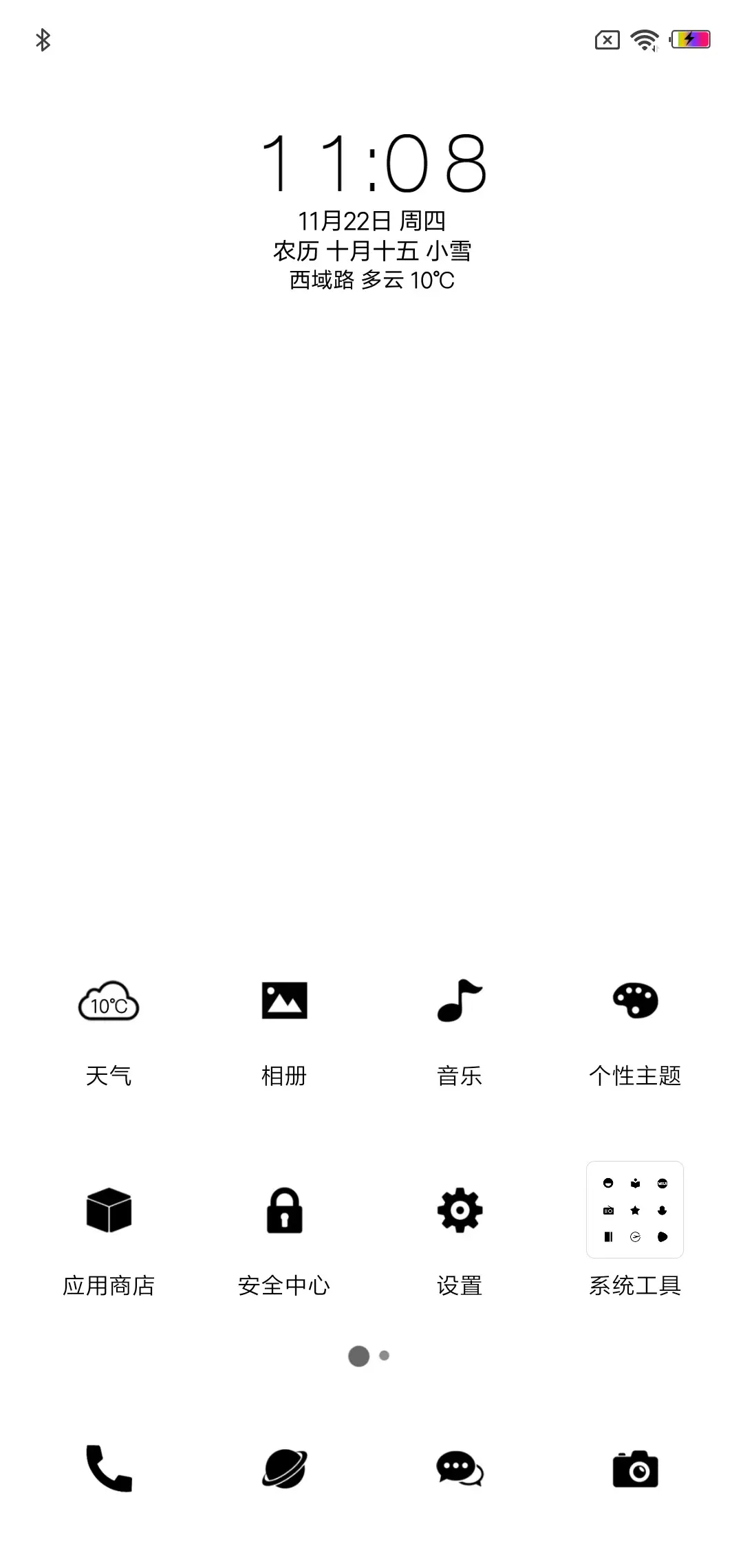743x1568 pixels.
Task: Tap the Wi-Fi status indicator
Action: coord(643,39)
